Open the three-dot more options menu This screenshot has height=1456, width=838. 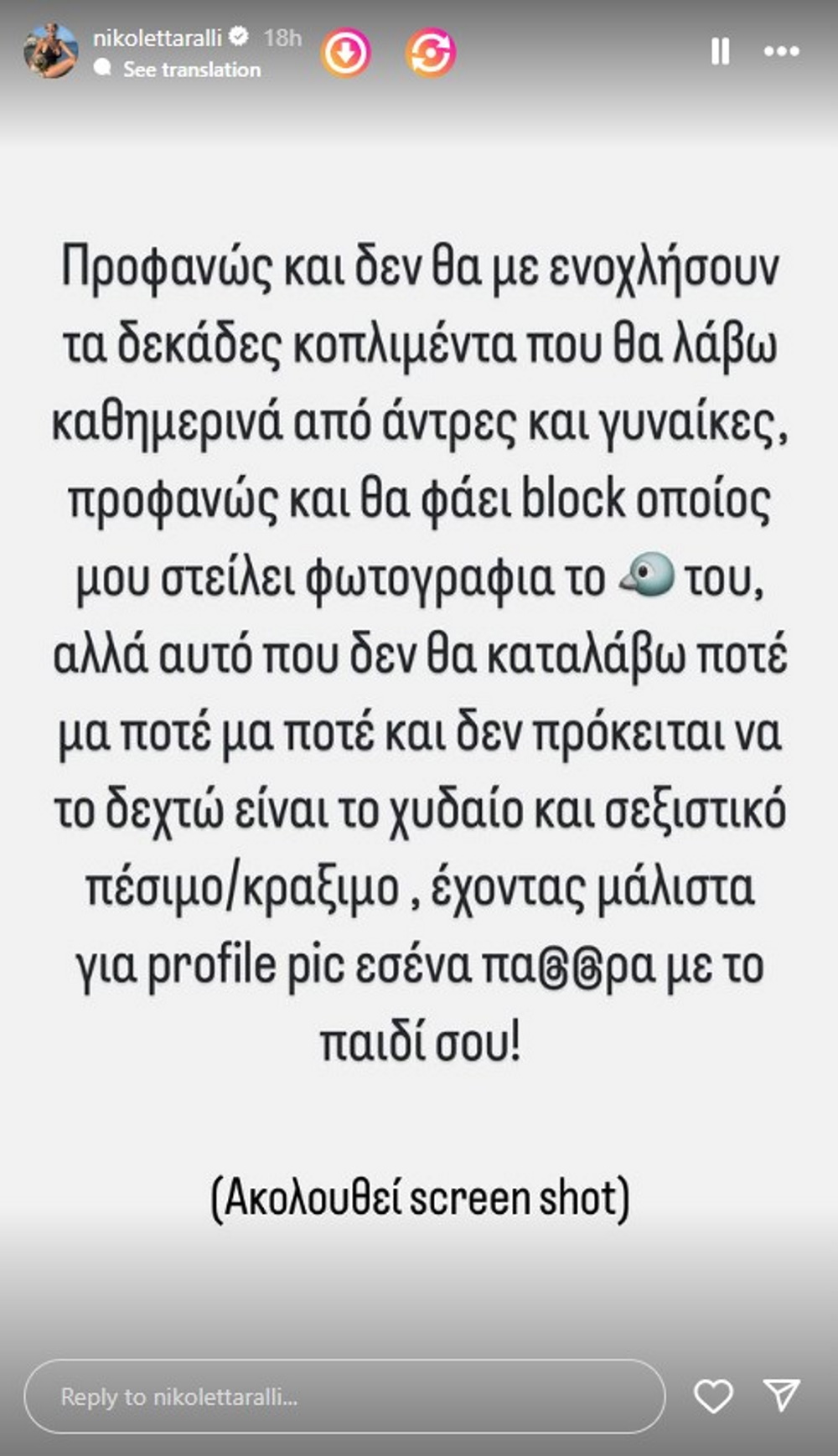pos(781,51)
